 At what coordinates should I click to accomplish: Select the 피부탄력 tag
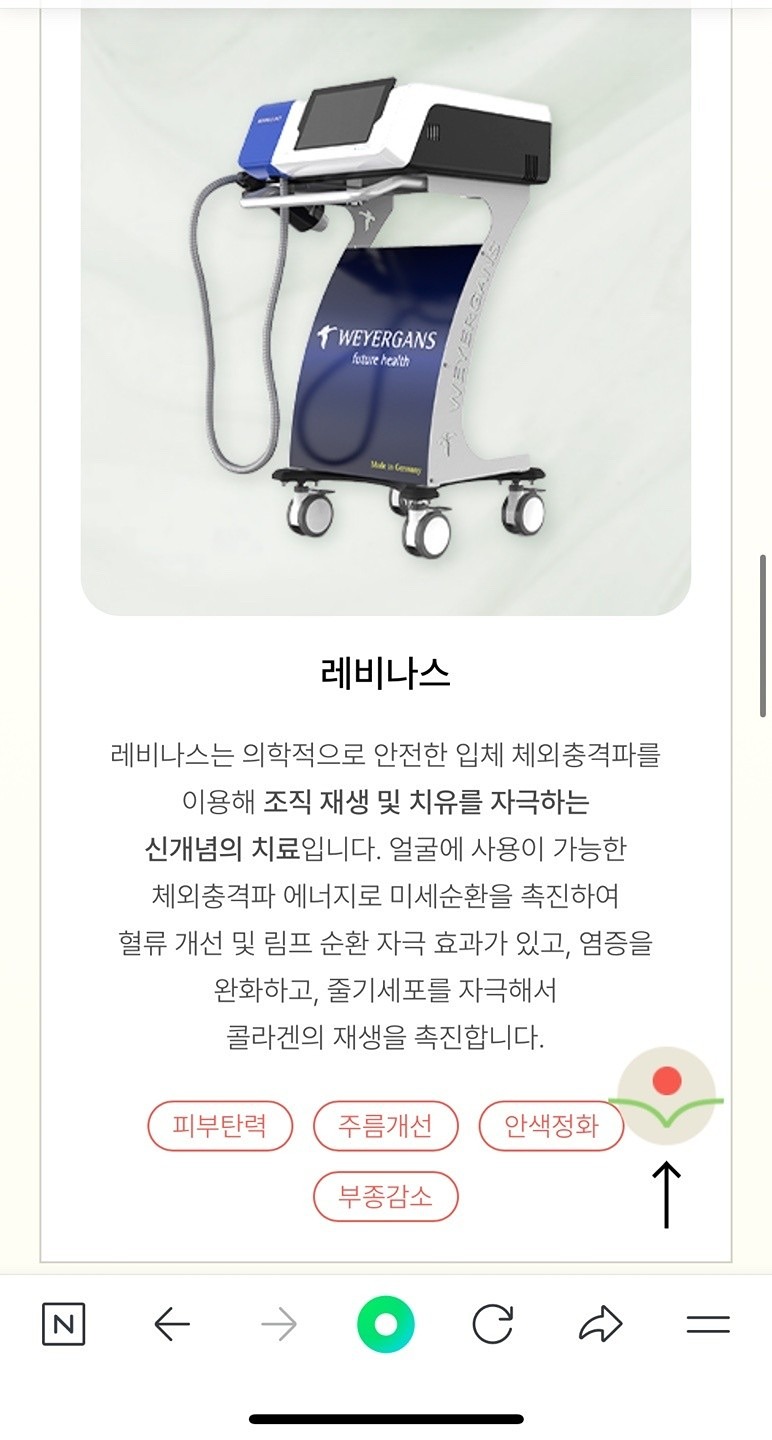[x=220, y=1126]
